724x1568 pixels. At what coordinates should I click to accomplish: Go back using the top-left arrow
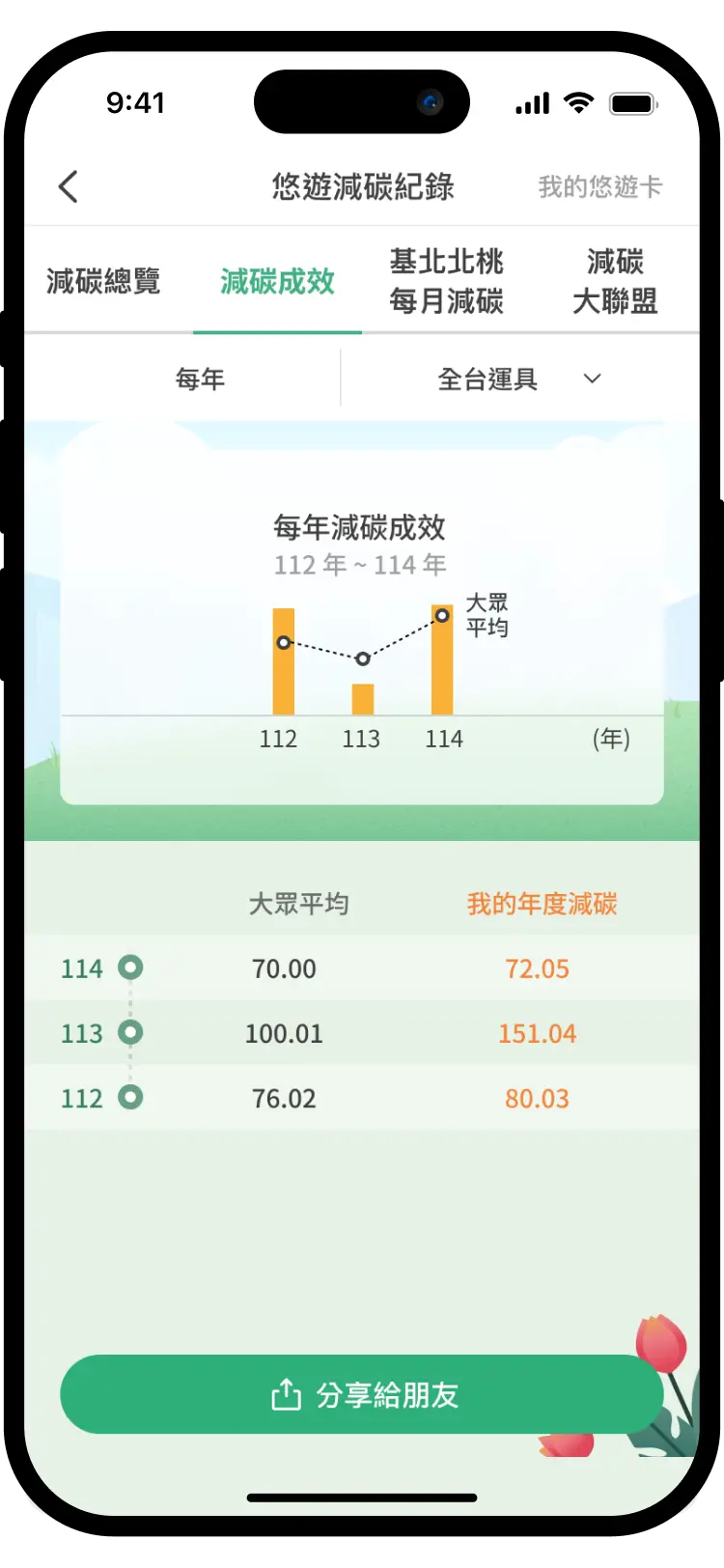click(68, 186)
